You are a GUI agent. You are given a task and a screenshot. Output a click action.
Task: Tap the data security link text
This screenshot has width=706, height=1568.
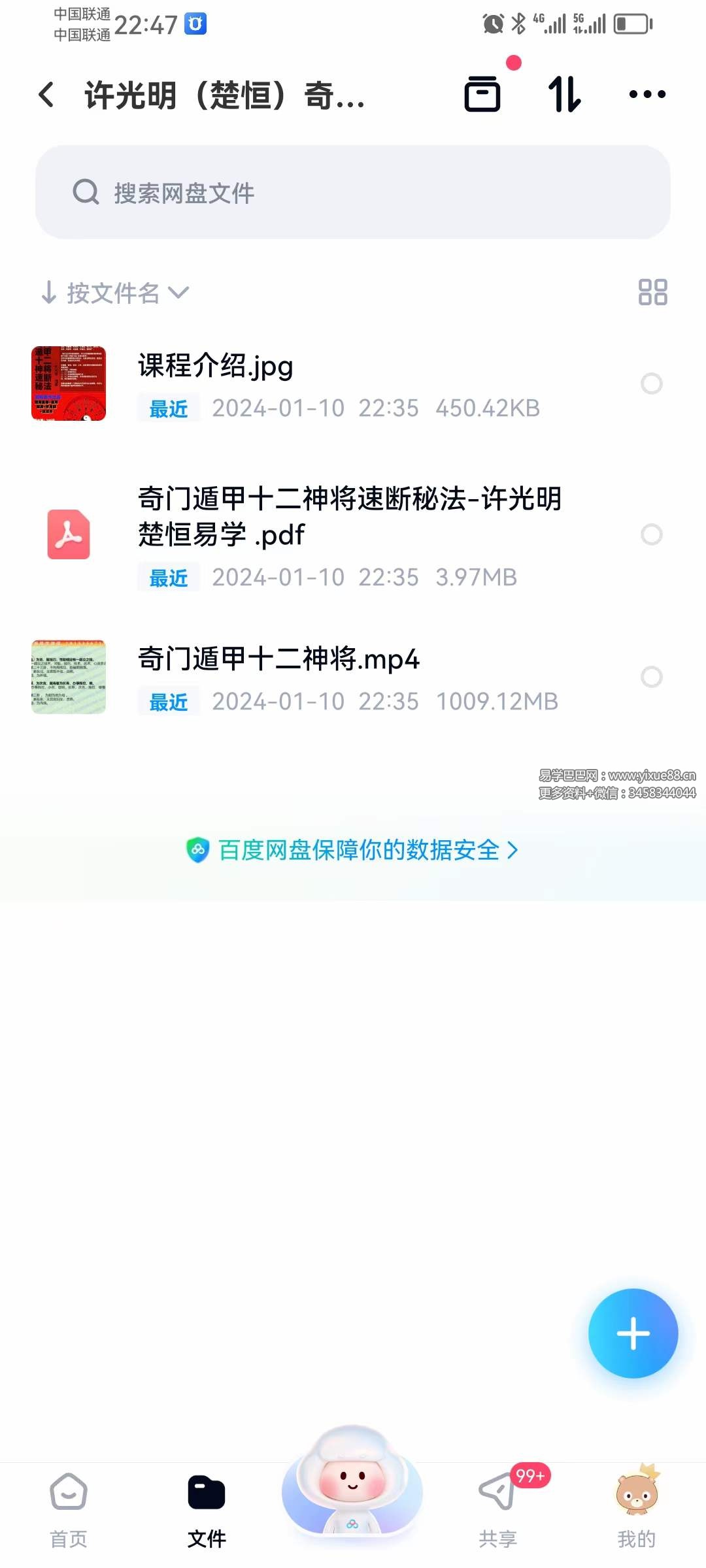(x=358, y=851)
